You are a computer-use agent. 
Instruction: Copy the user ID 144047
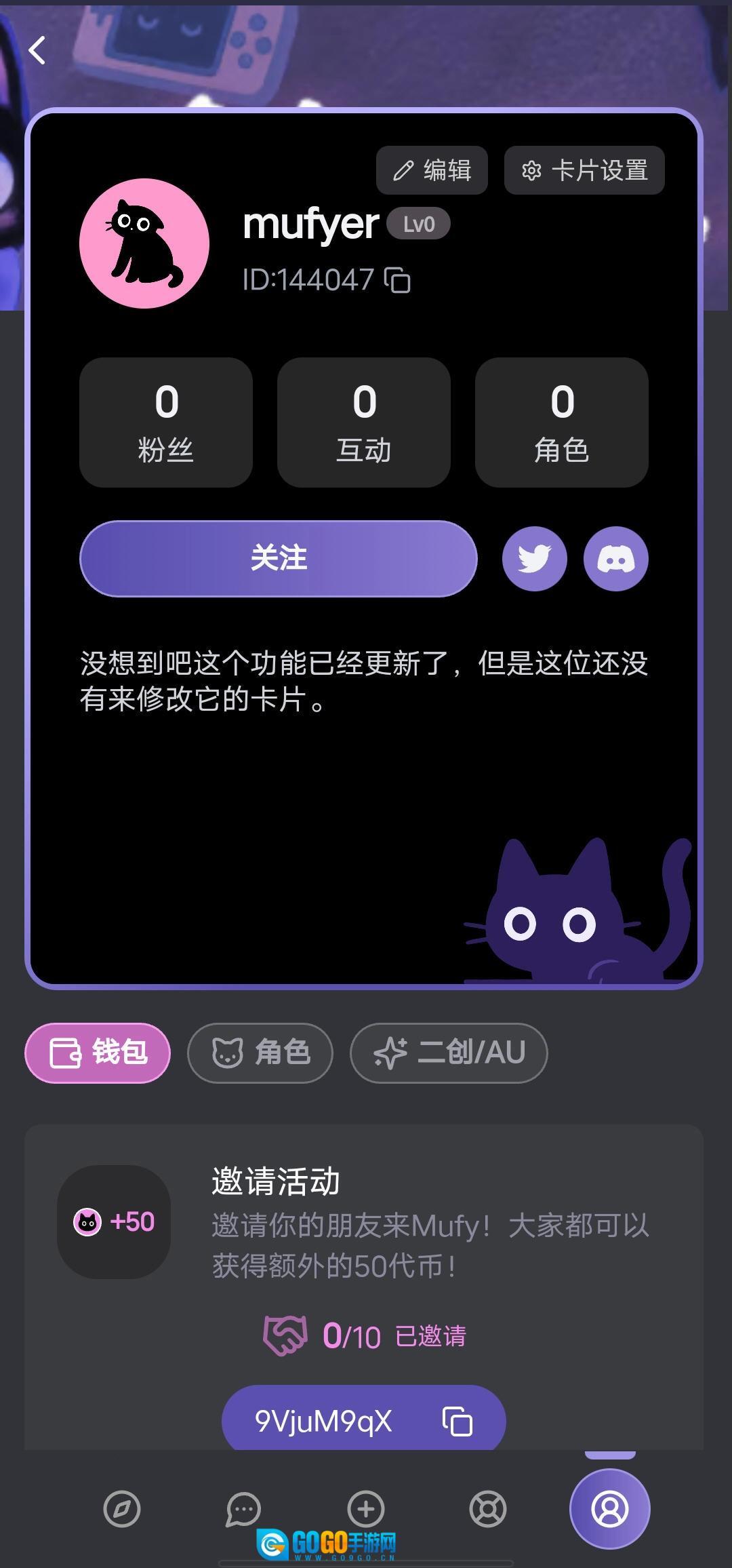coord(397,280)
